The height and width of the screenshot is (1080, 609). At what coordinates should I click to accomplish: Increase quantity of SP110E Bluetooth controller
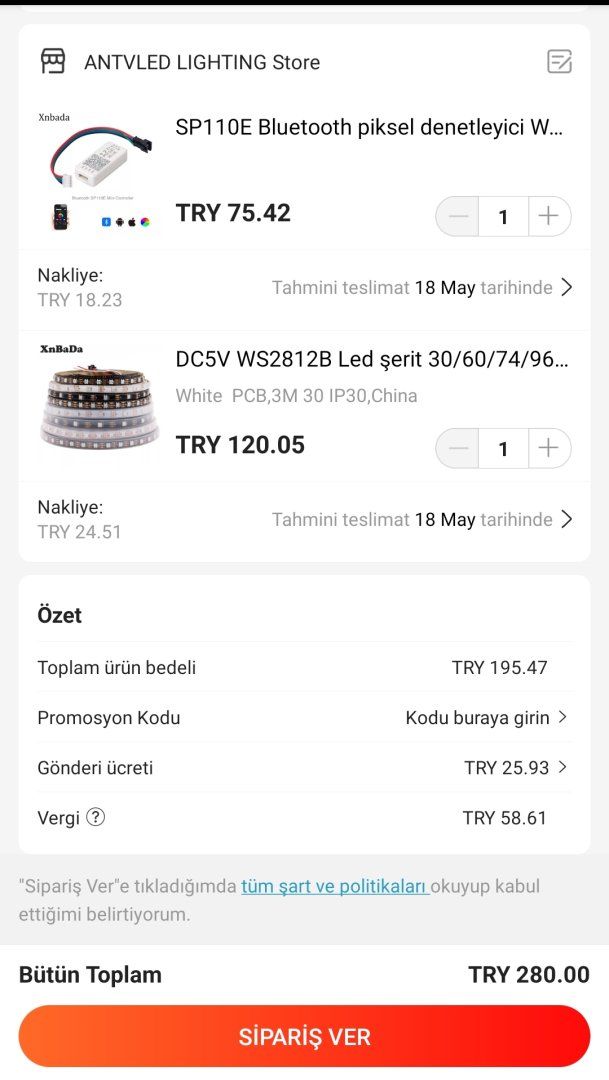click(x=548, y=216)
